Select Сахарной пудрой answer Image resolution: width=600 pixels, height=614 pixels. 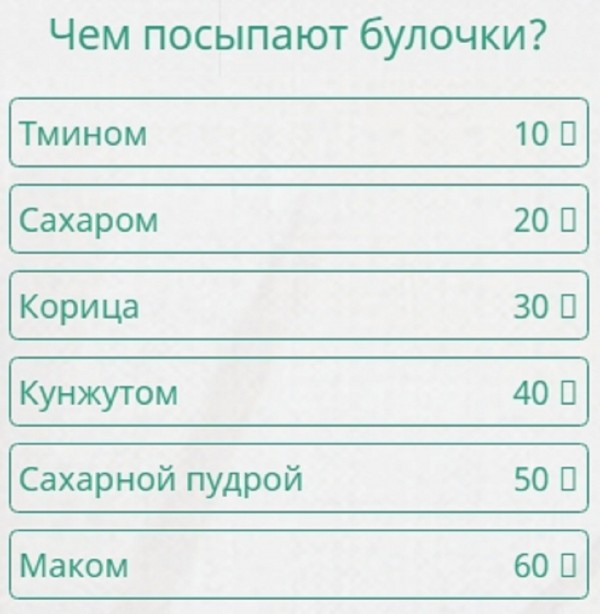click(298, 479)
